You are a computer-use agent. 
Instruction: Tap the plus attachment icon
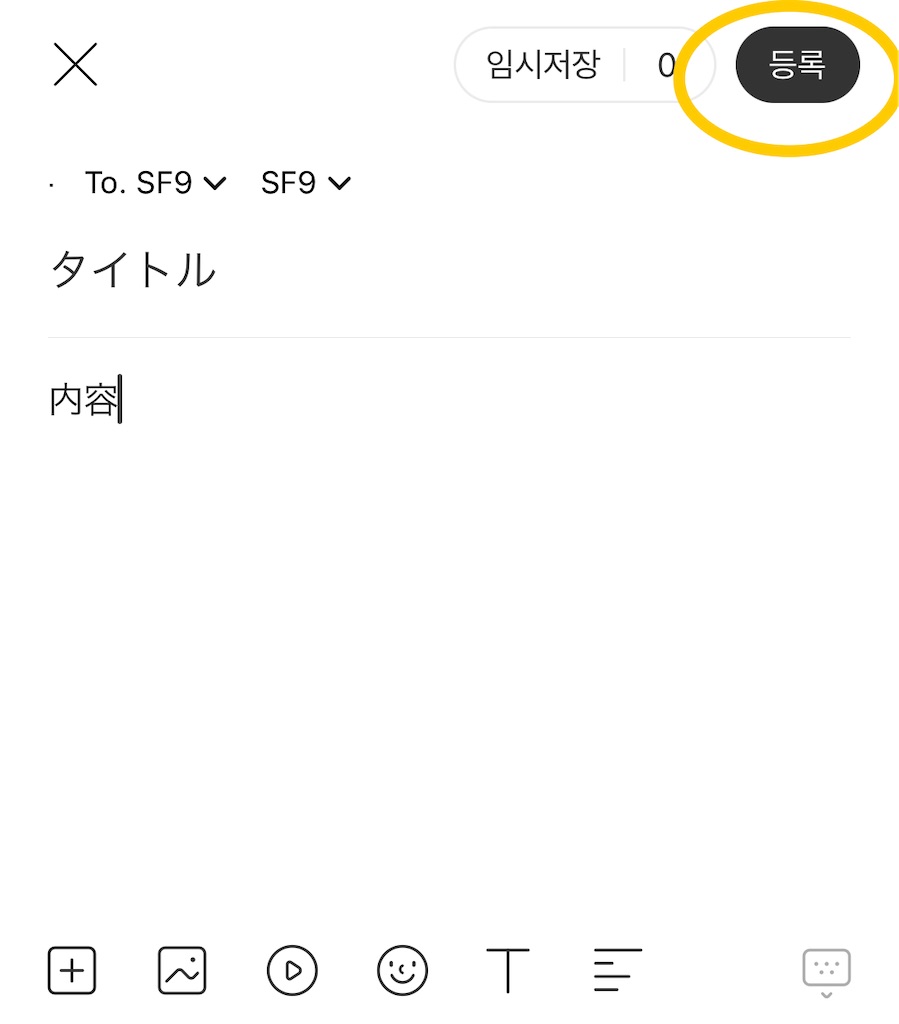pyautogui.click(x=71, y=969)
